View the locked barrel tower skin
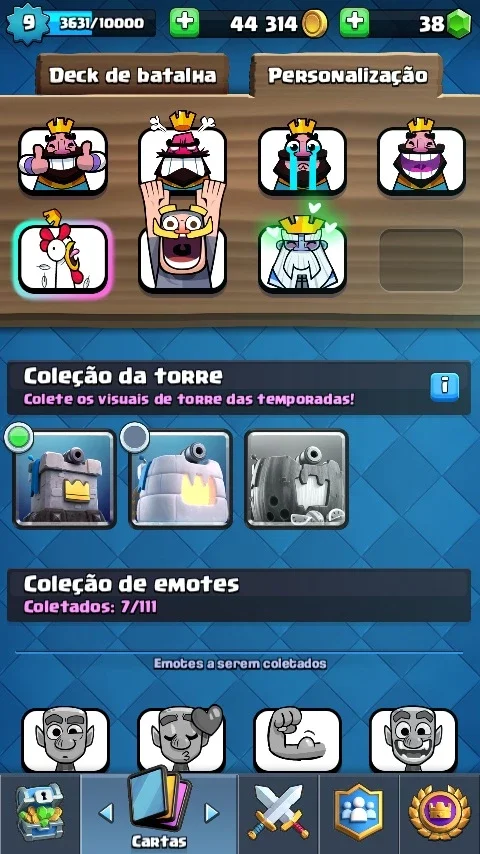The height and width of the screenshot is (854, 480). [x=296, y=479]
